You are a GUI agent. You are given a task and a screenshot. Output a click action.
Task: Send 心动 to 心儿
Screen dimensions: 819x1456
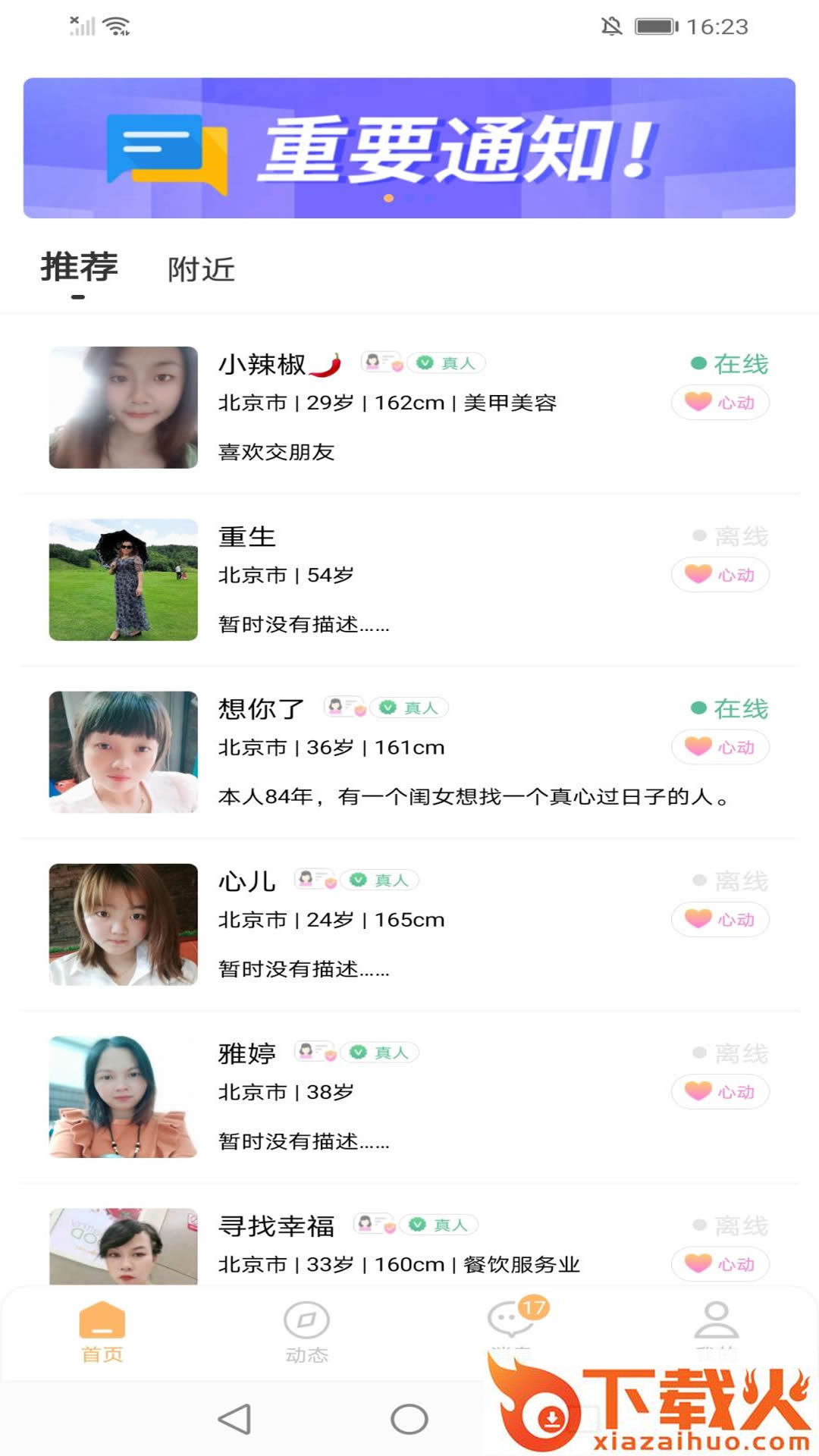coord(720,919)
